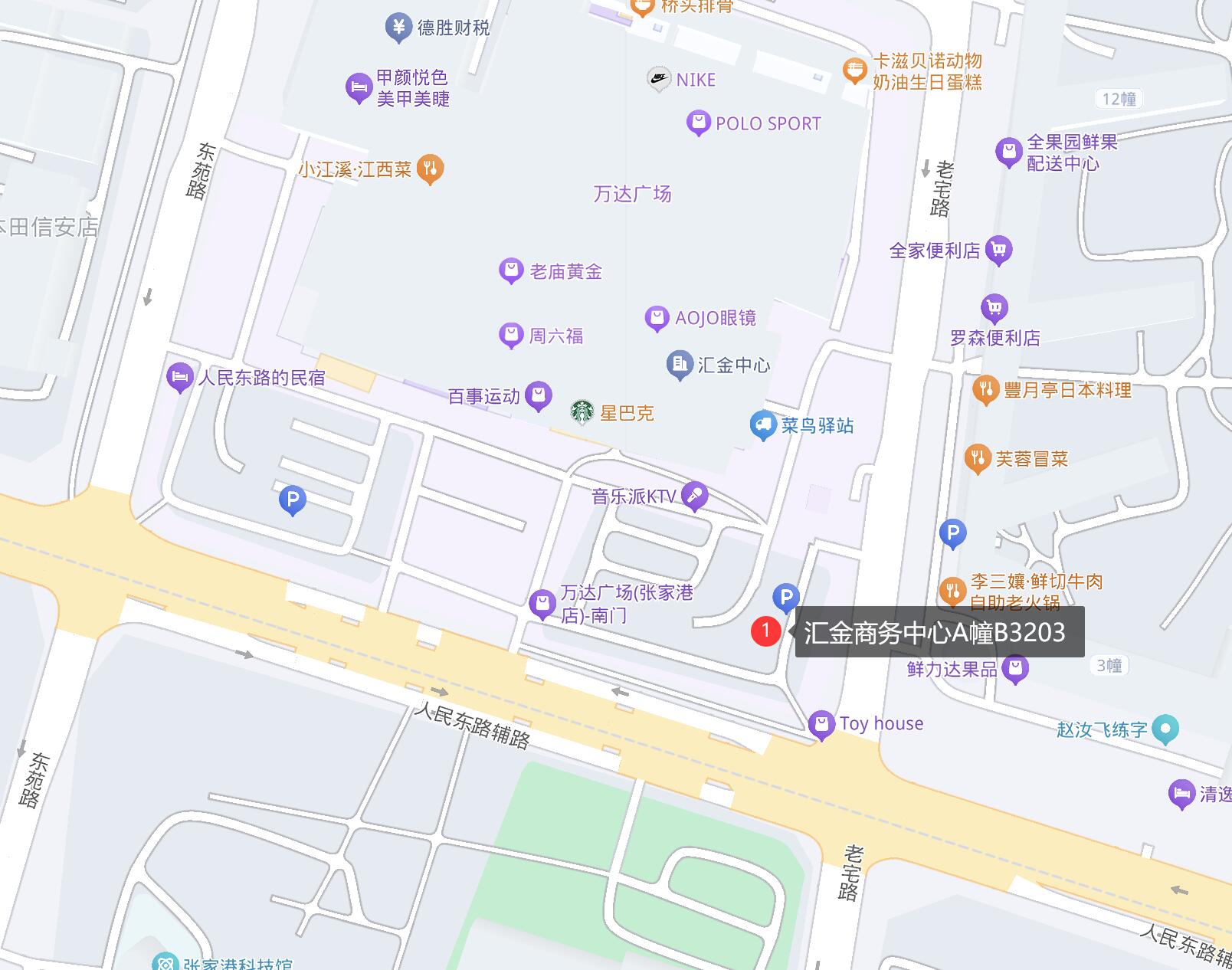Screen dimensions: 1232x970
Task: Tap the 周六福 shop marker
Action: (x=511, y=335)
